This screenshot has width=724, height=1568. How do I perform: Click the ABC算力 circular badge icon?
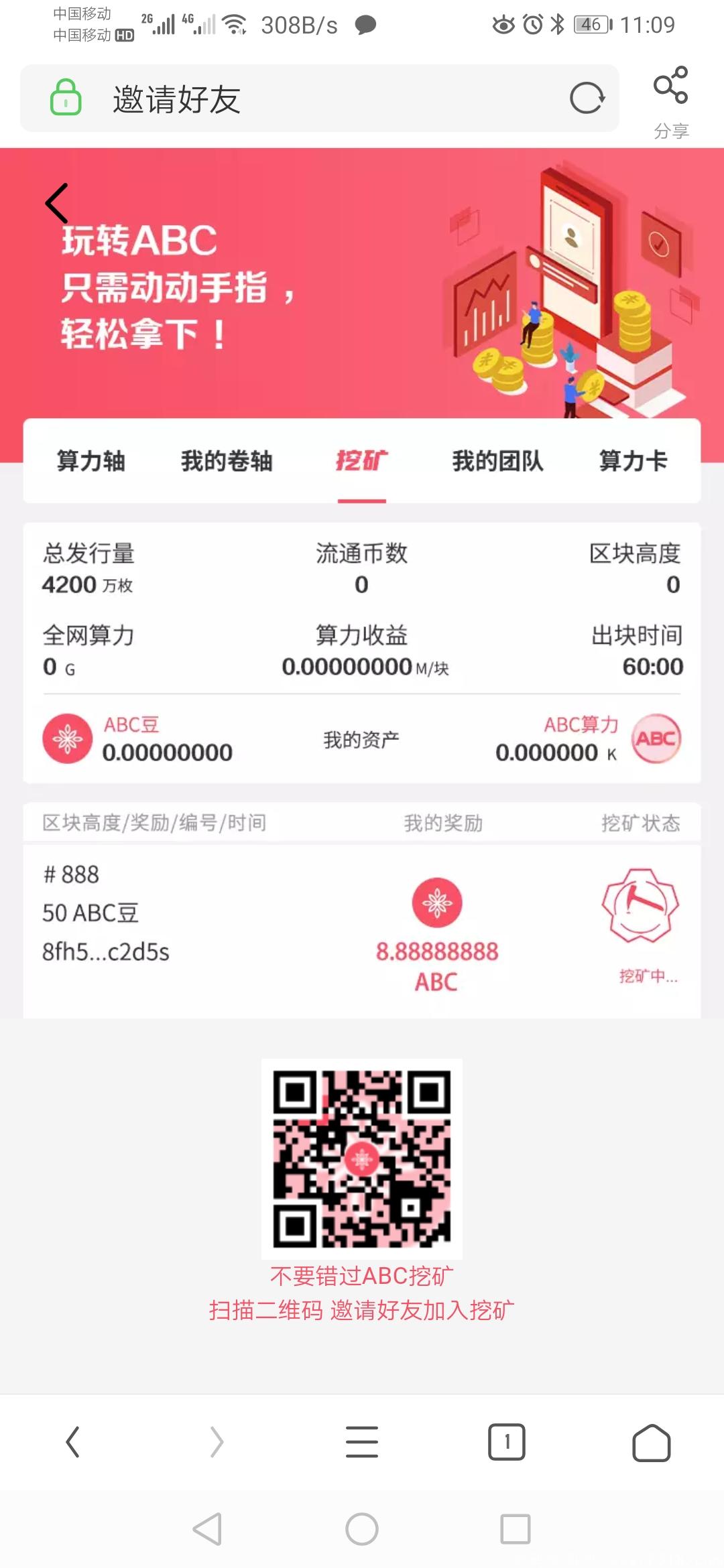(658, 739)
